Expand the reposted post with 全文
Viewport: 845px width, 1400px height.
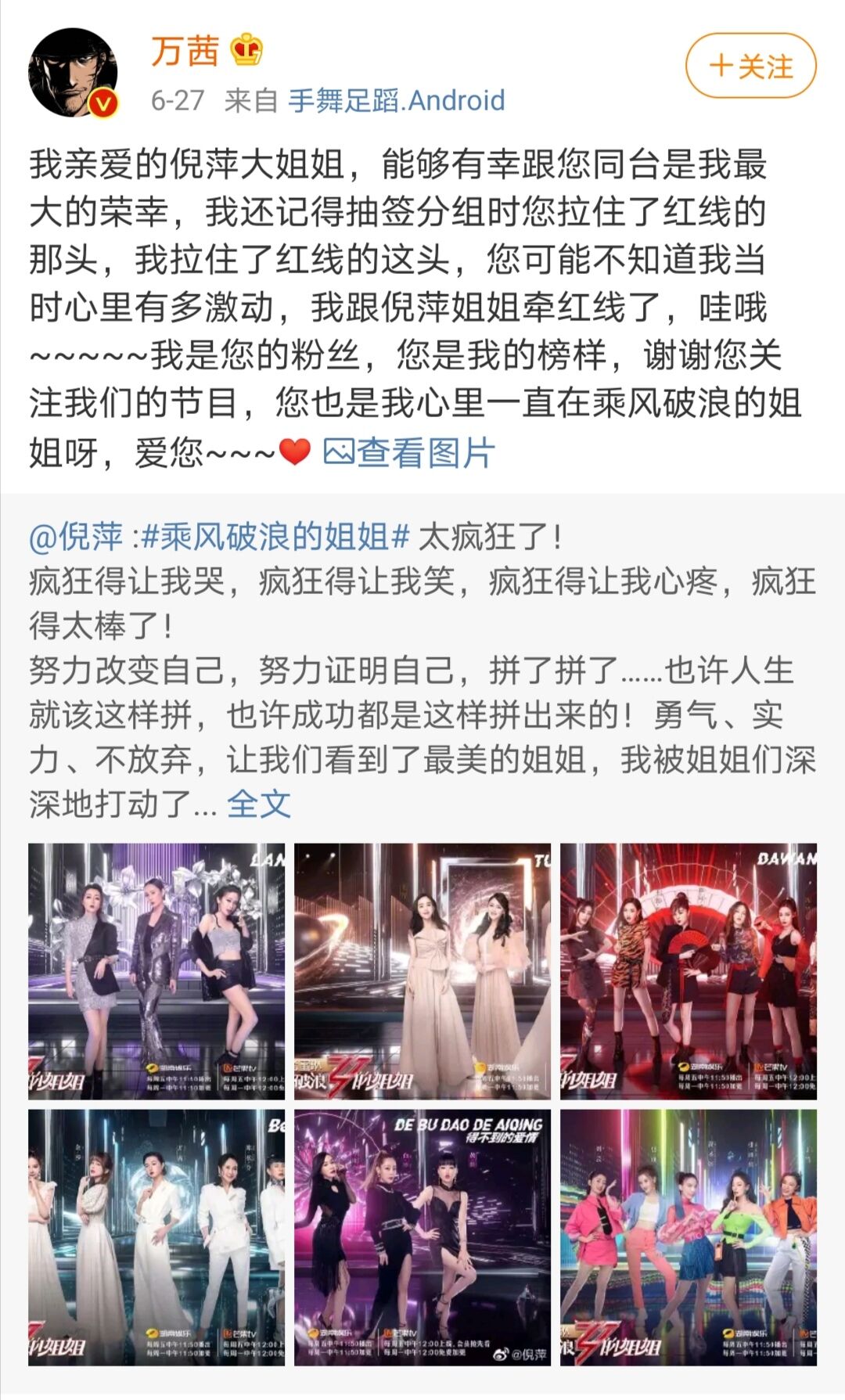[258, 804]
